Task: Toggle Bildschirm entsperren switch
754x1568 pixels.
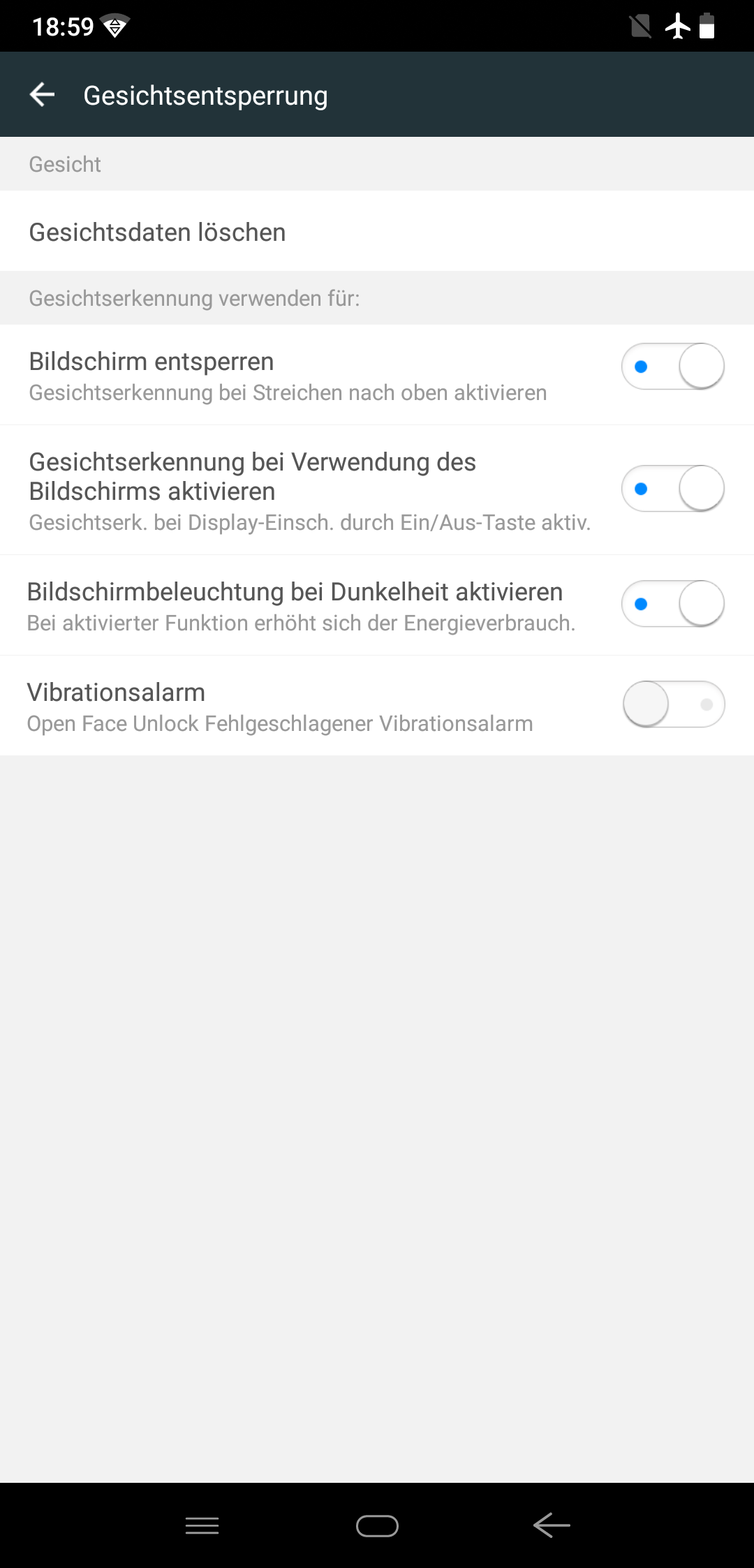Action: 673,366
